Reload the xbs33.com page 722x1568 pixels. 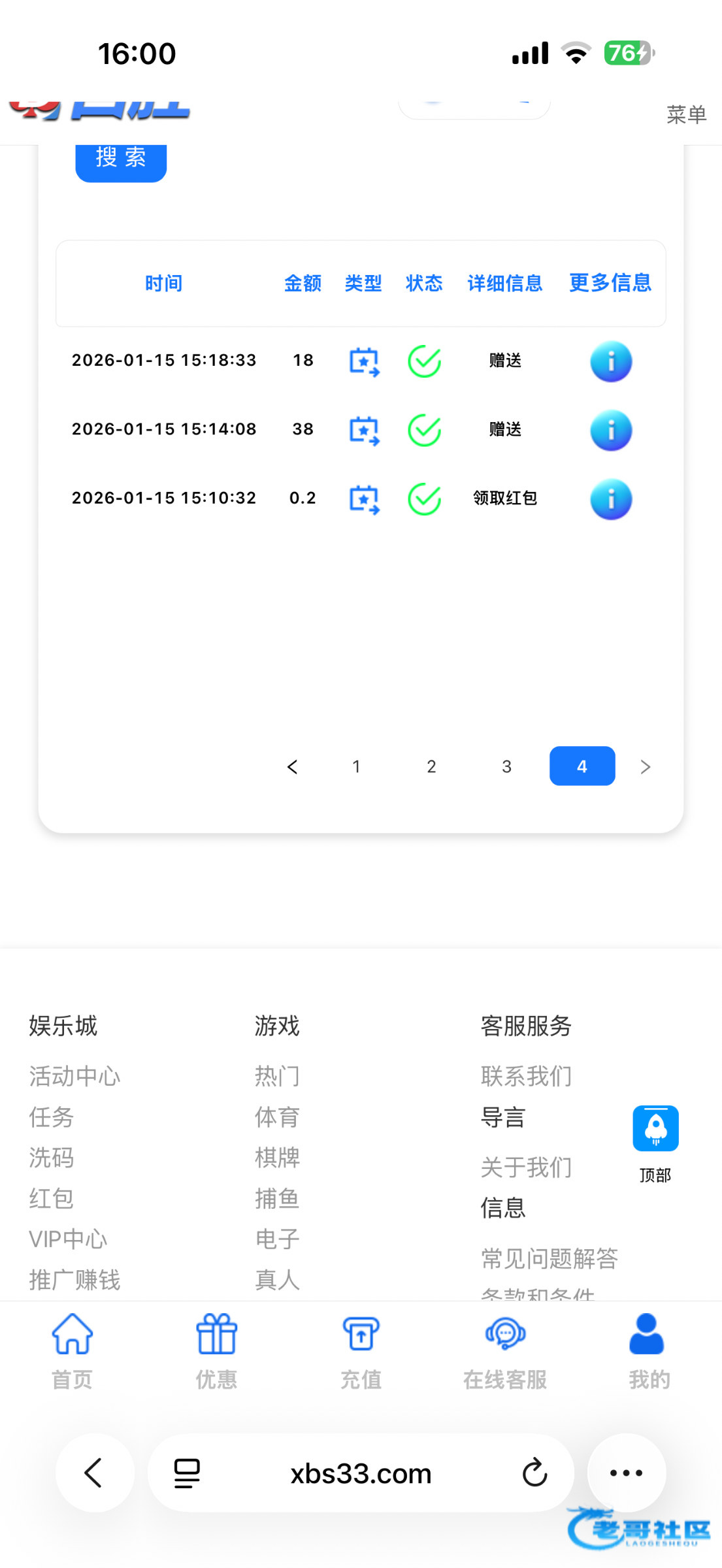tap(534, 1473)
